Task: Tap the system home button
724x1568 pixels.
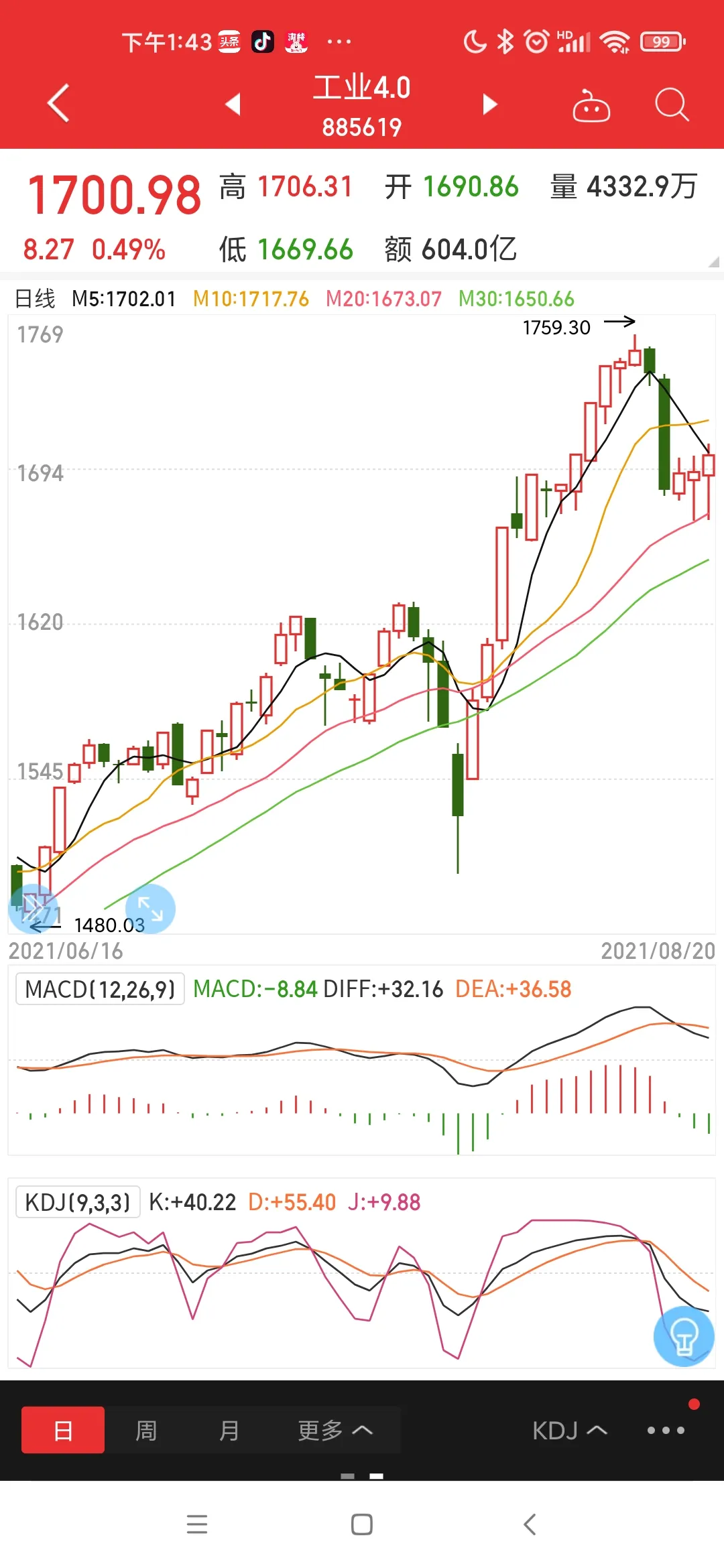Action: [362, 1524]
